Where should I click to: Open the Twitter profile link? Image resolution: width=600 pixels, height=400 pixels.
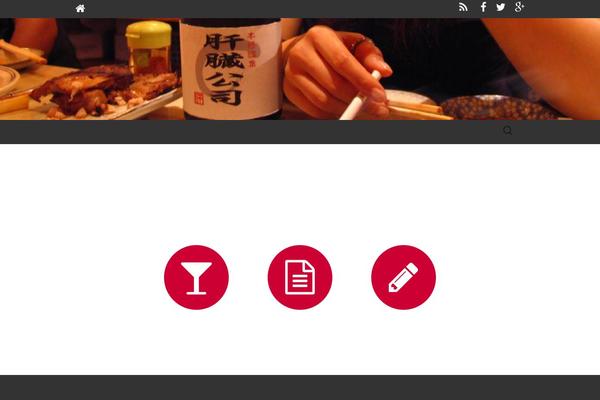tap(501, 7)
